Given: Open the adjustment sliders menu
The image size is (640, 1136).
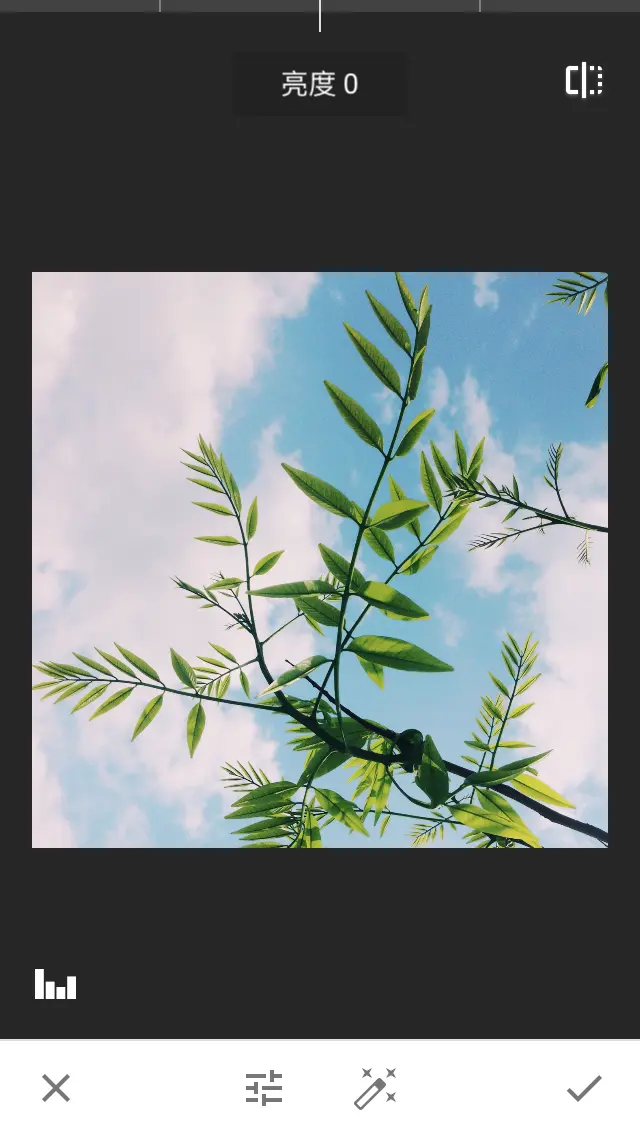Looking at the screenshot, I should (264, 1088).
